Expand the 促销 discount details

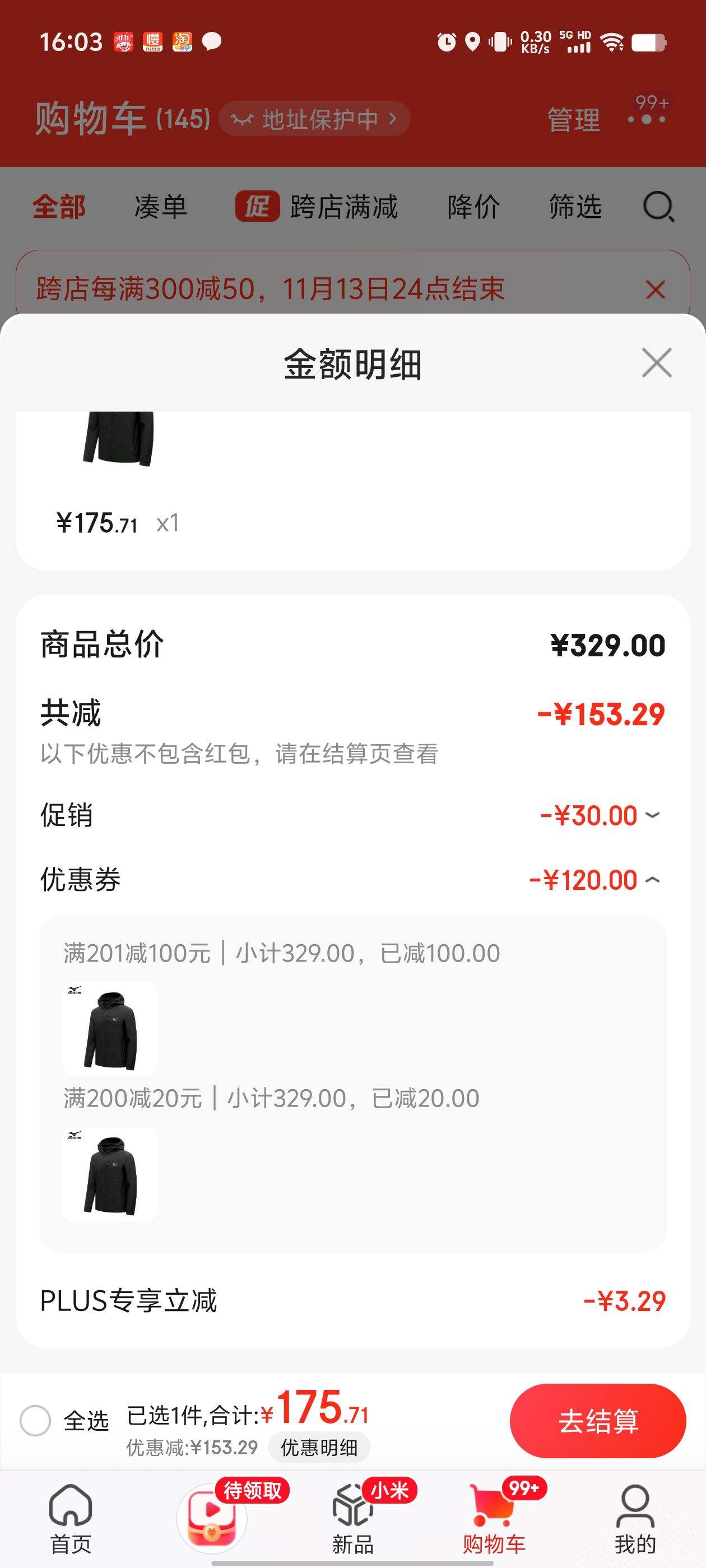click(652, 815)
